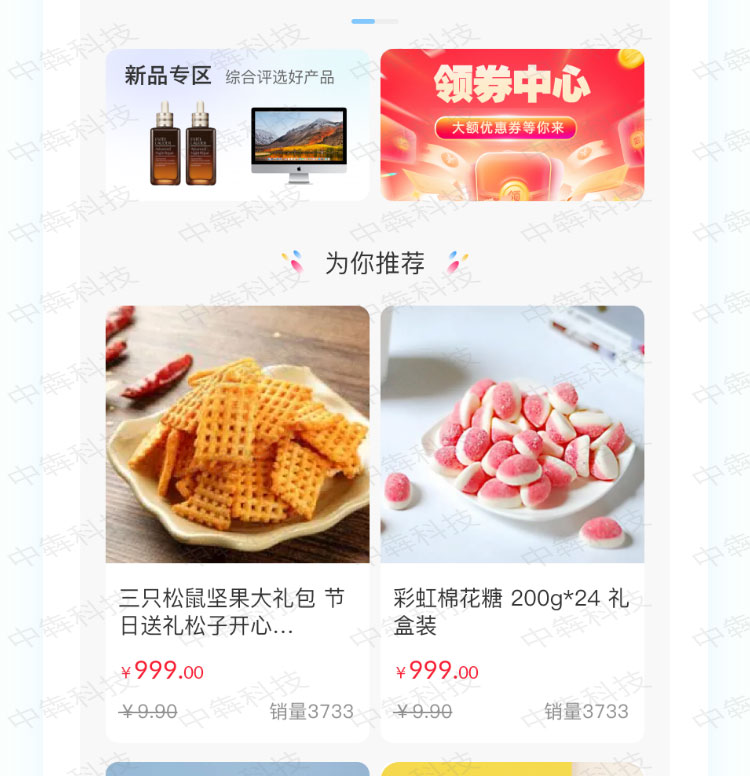
Task: View the snack chips product thumbnail
Action: point(237,434)
